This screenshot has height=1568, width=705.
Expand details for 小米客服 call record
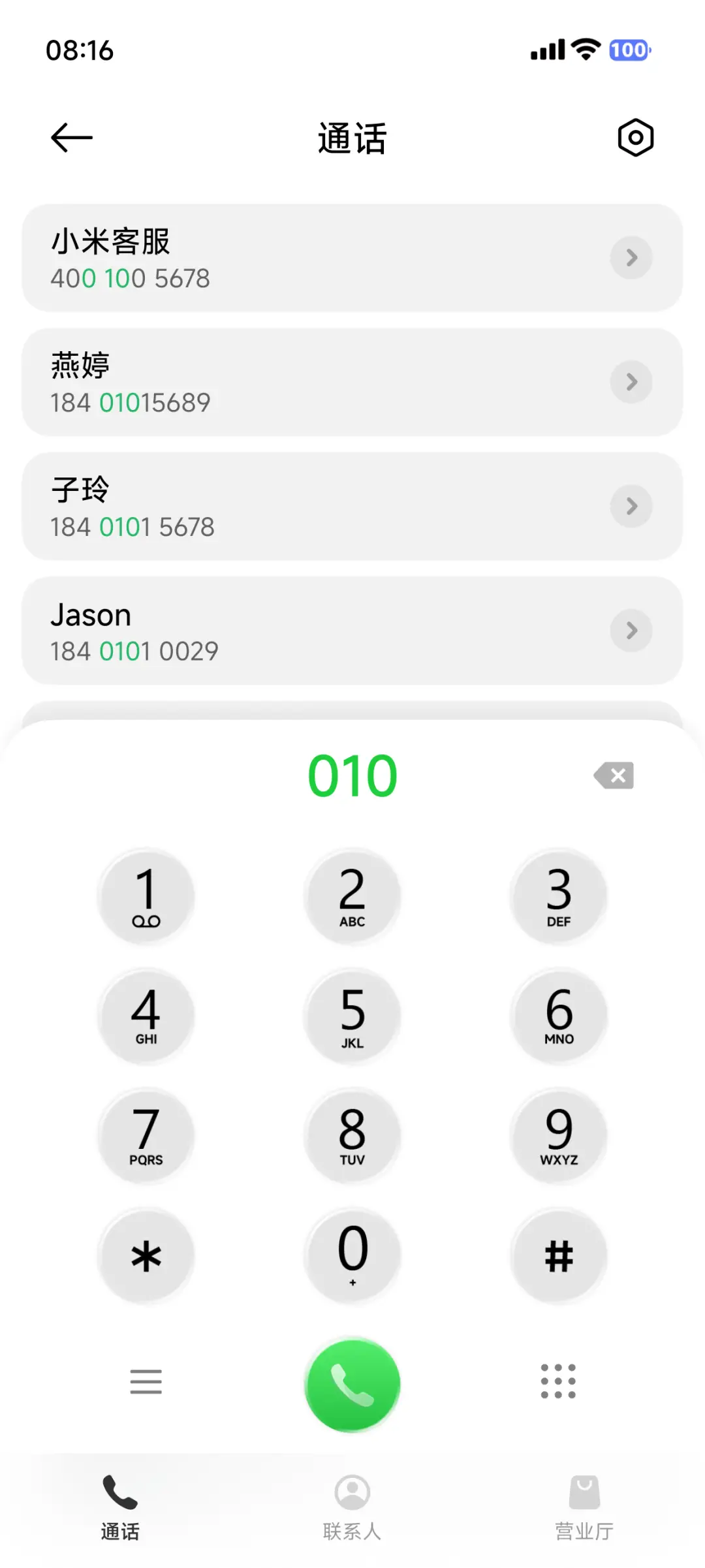631,258
